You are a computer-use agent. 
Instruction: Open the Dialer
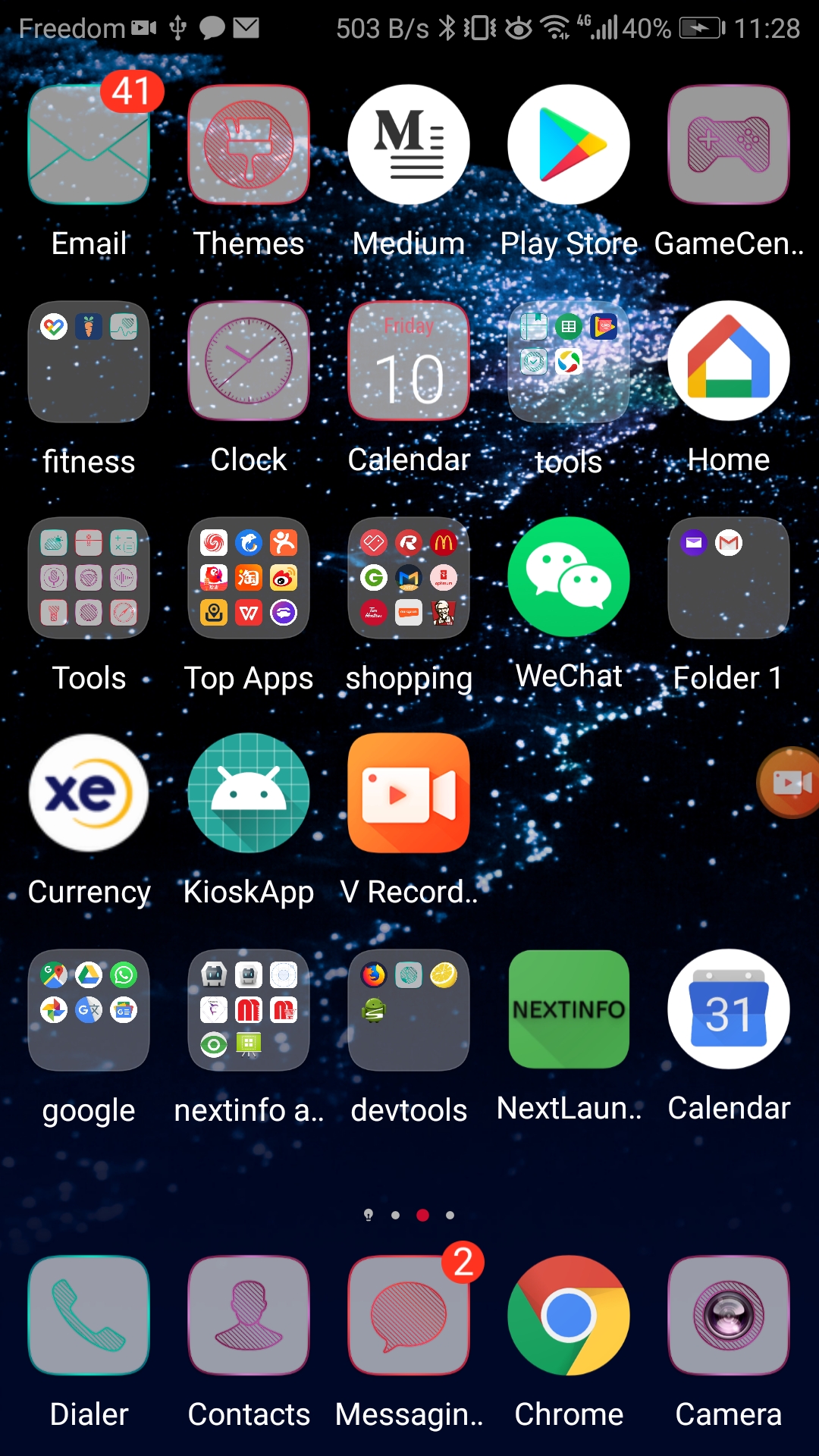89,1316
